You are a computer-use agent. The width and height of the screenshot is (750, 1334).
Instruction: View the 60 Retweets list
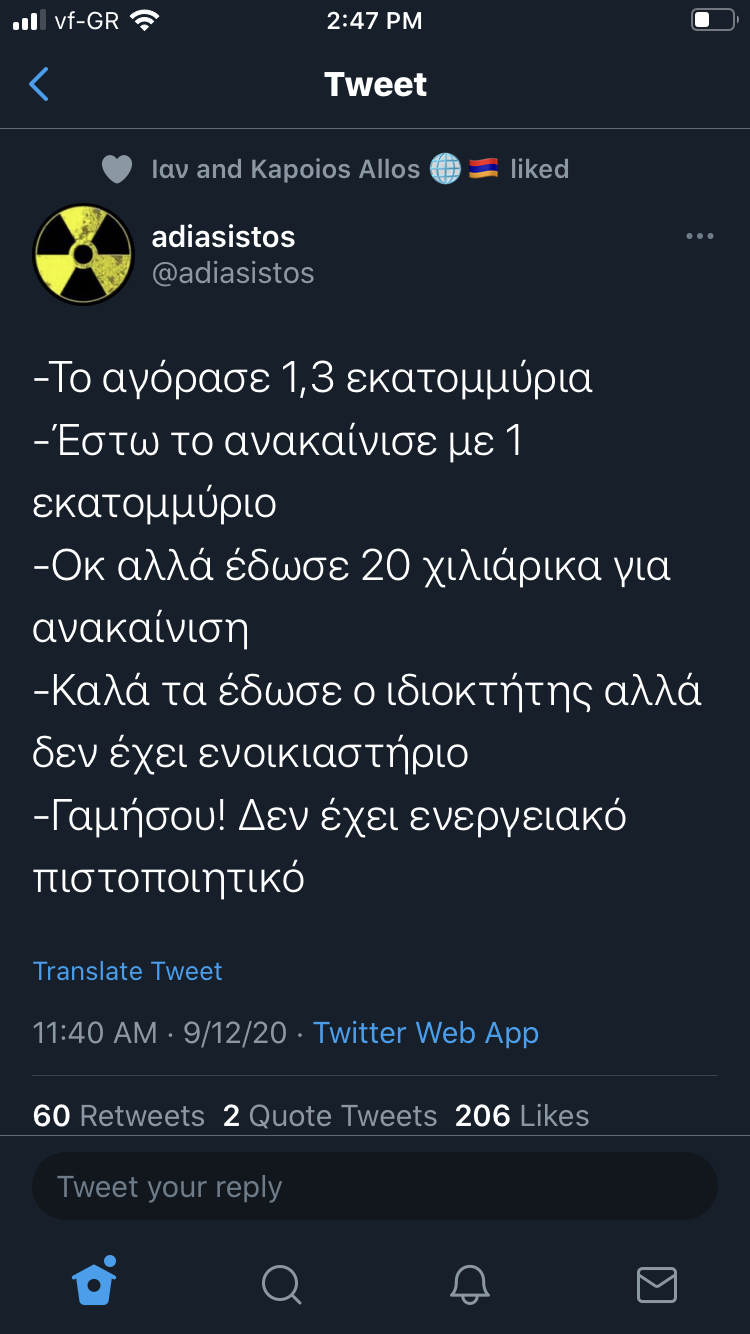click(118, 1116)
